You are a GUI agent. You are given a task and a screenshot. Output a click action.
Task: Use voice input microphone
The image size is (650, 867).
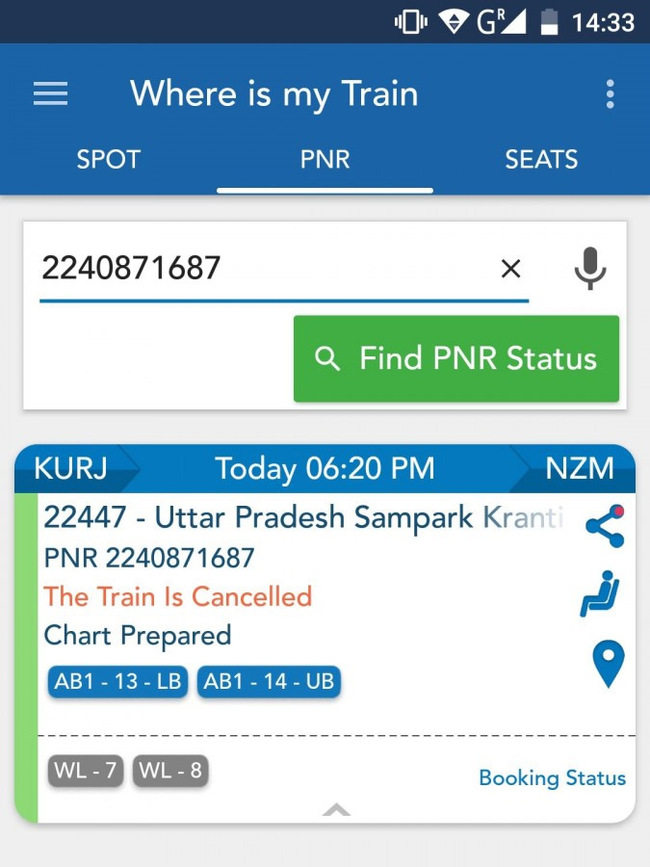click(x=590, y=268)
